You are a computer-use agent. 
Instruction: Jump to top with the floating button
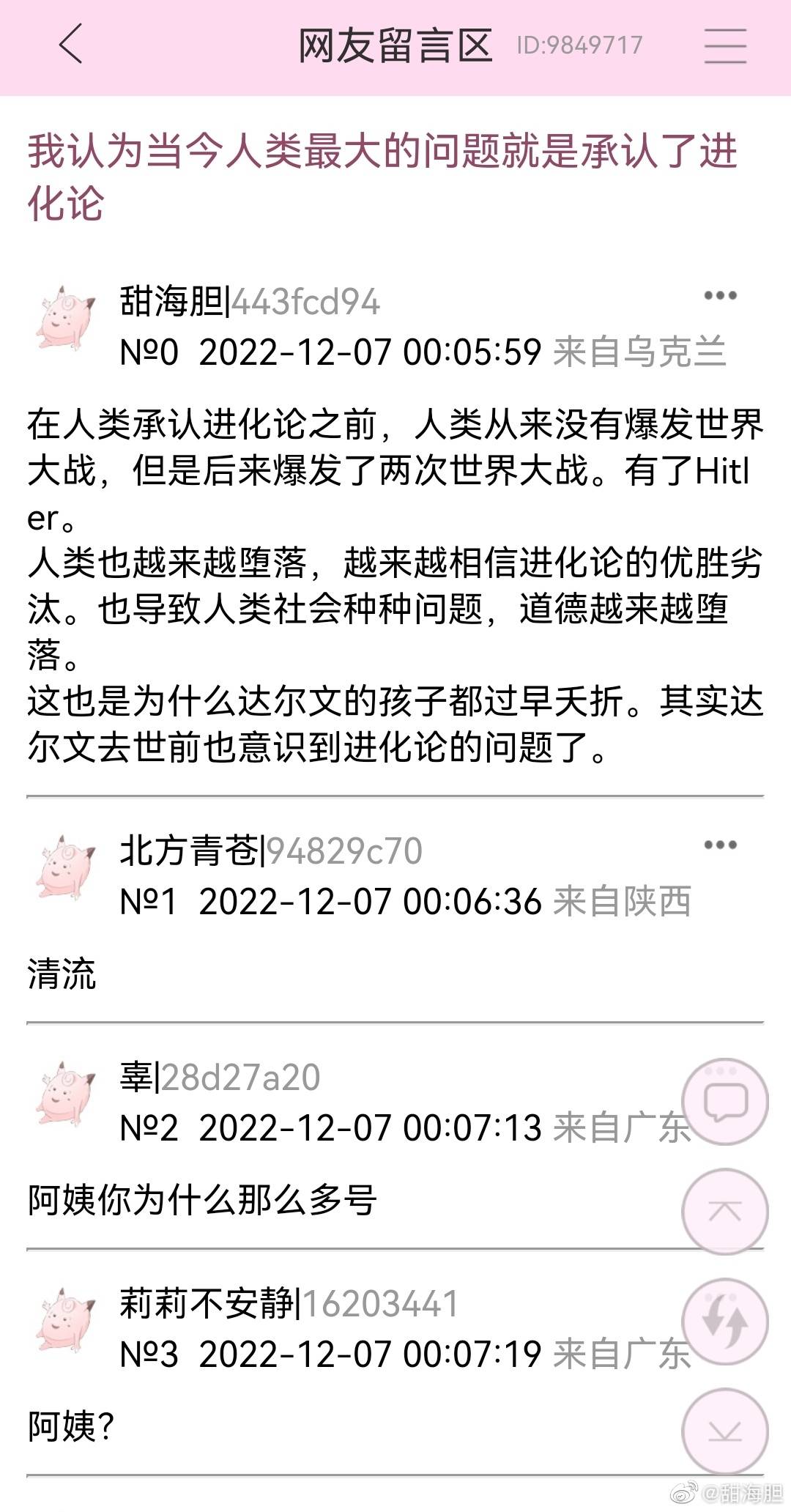724,1212
